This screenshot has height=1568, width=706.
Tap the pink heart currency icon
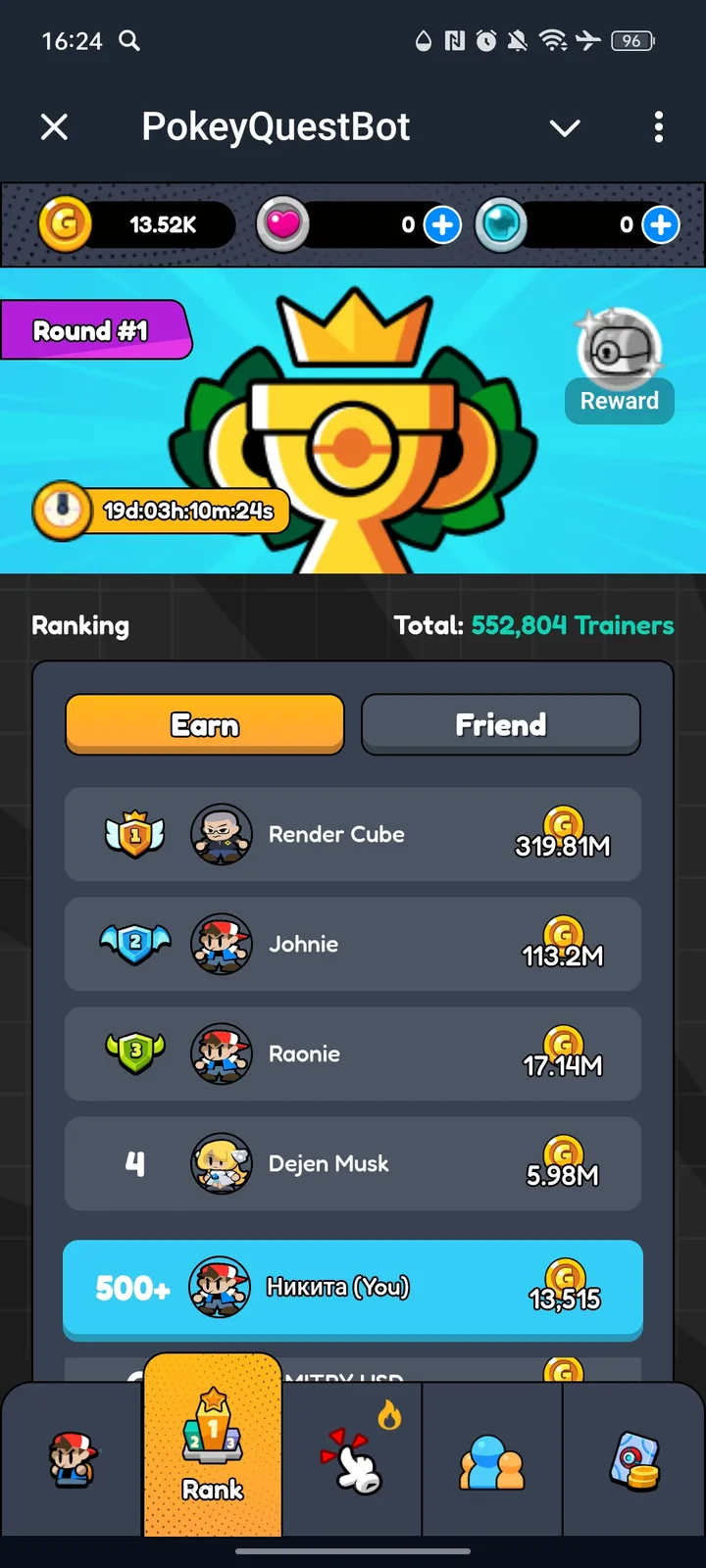point(283,224)
